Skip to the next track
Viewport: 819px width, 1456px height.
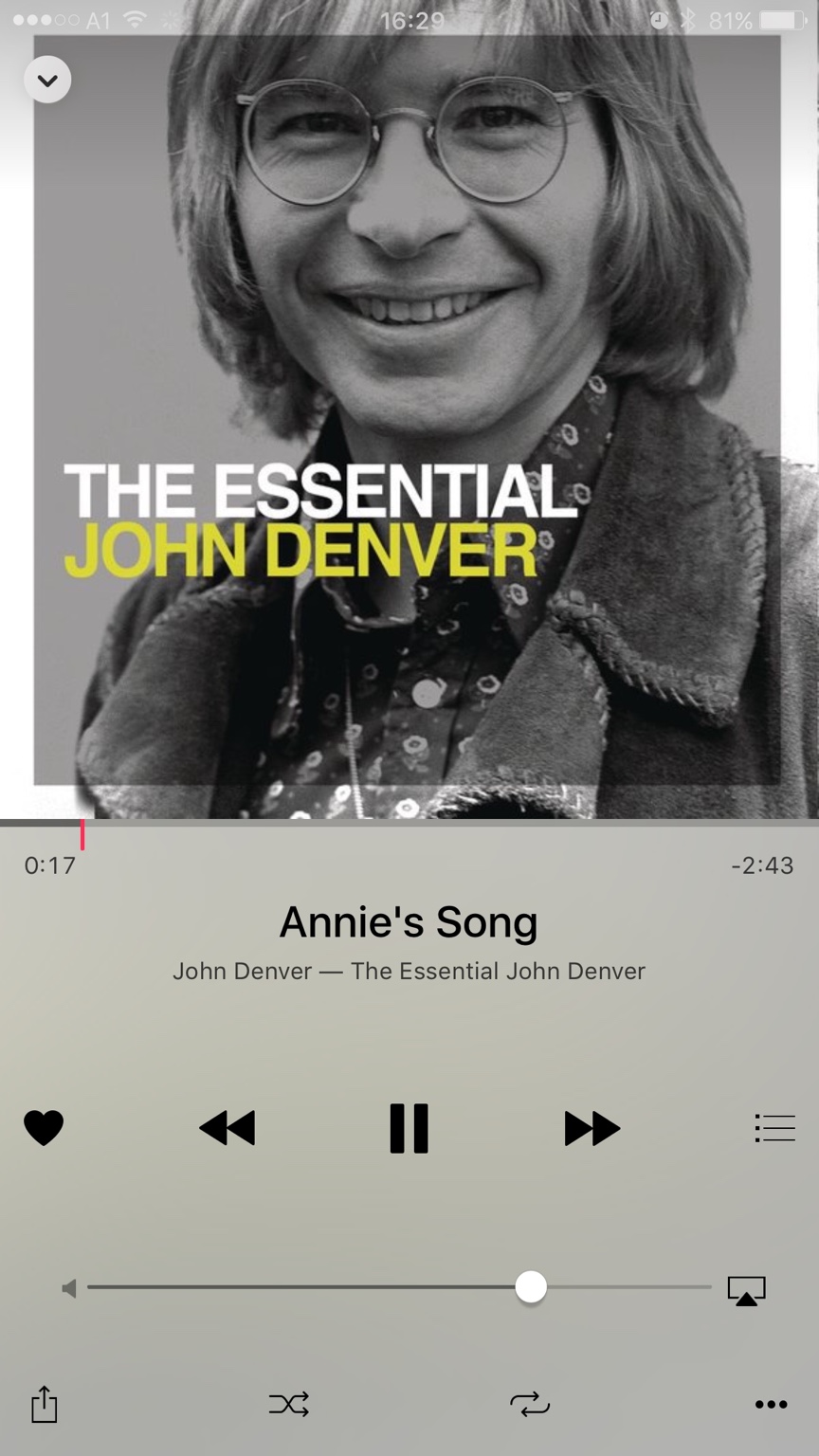(x=591, y=1128)
